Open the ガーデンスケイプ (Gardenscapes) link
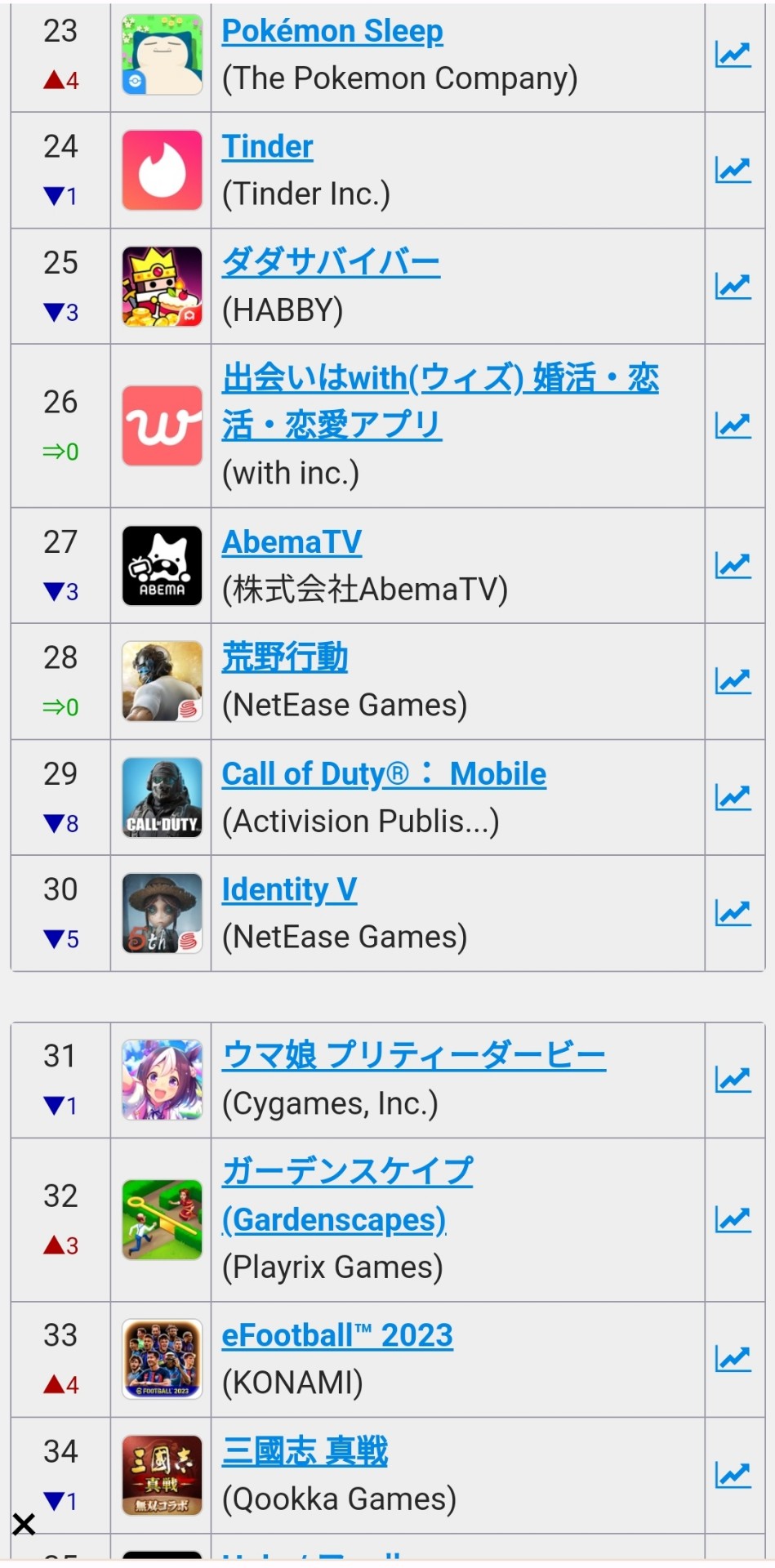This screenshot has width=775, height=1568. [x=347, y=1196]
